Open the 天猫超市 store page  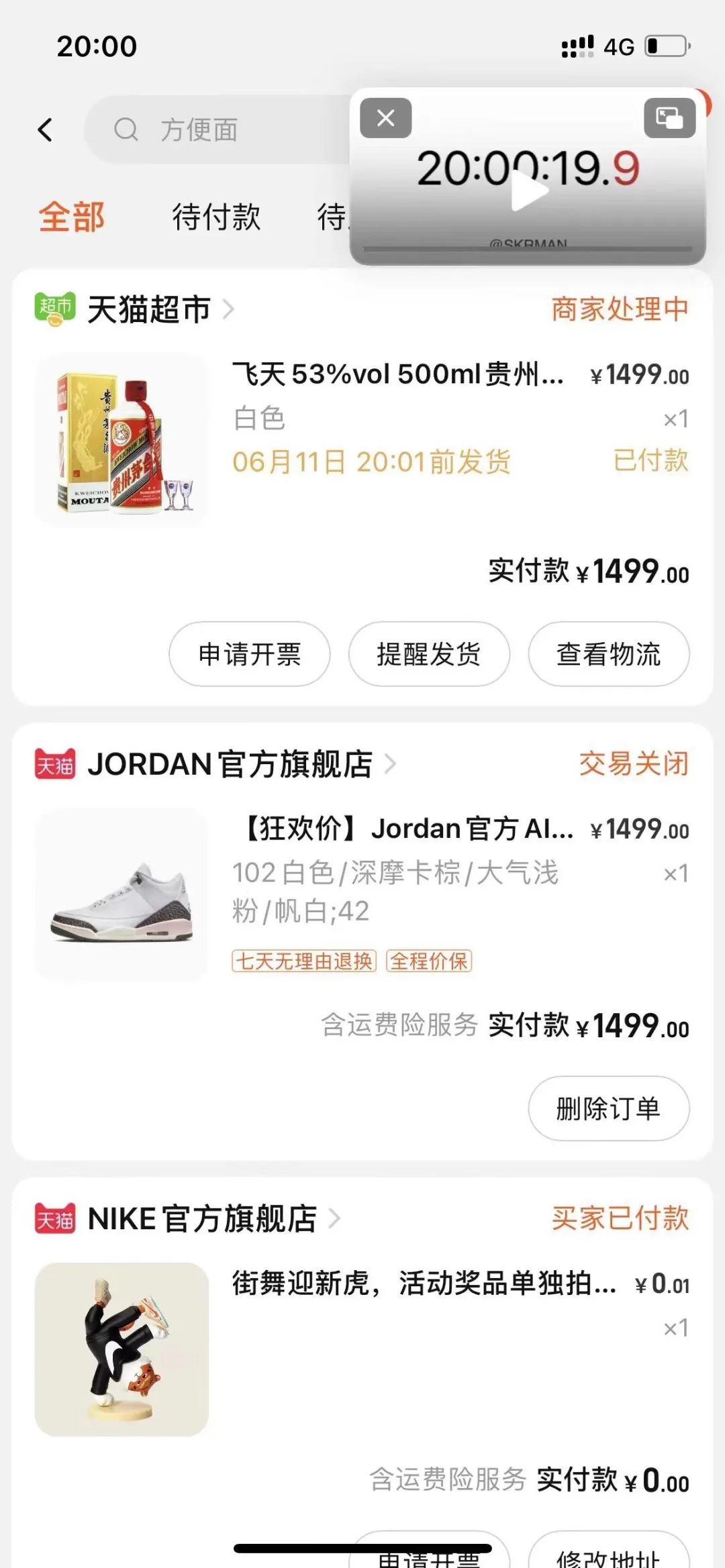pyautogui.click(x=149, y=310)
